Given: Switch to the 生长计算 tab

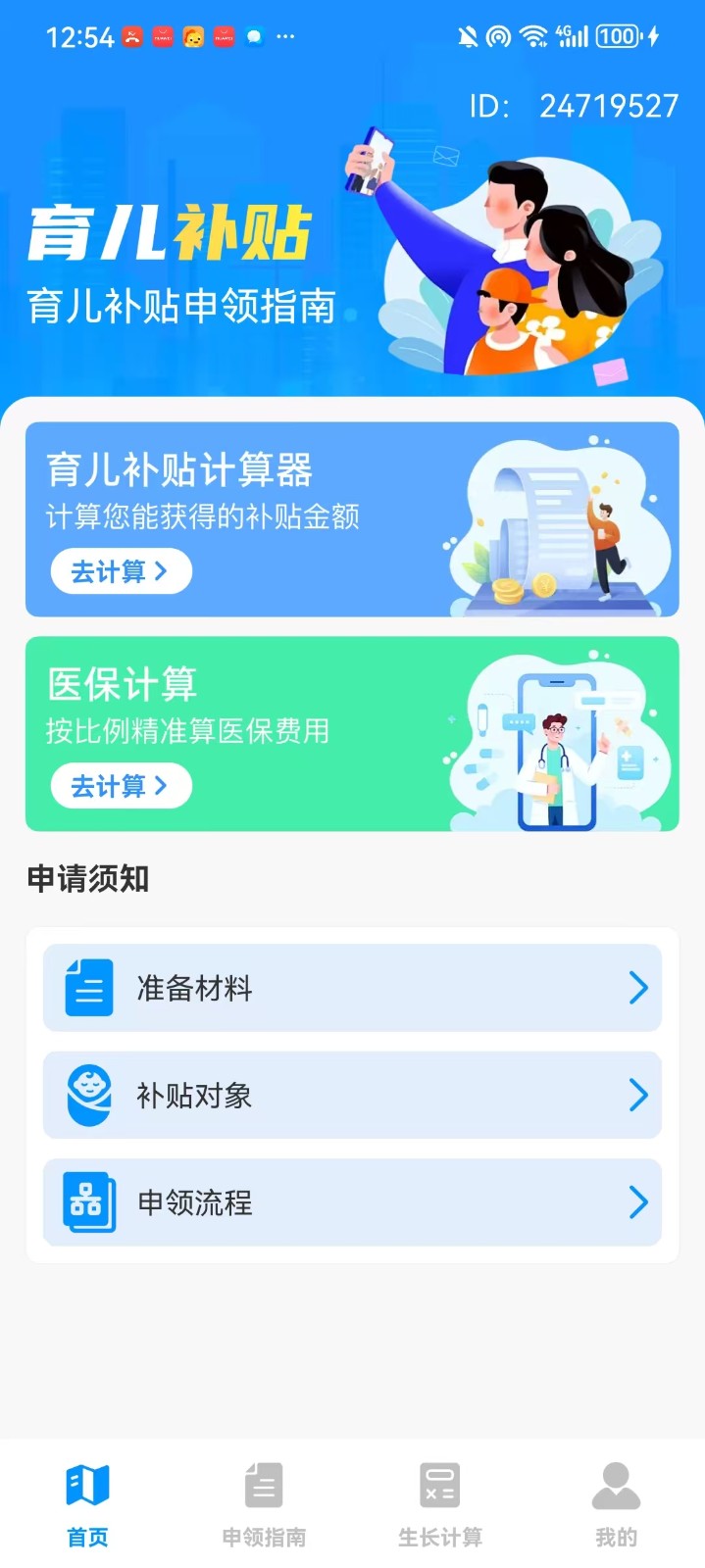Looking at the screenshot, I should coord(440,1504).
